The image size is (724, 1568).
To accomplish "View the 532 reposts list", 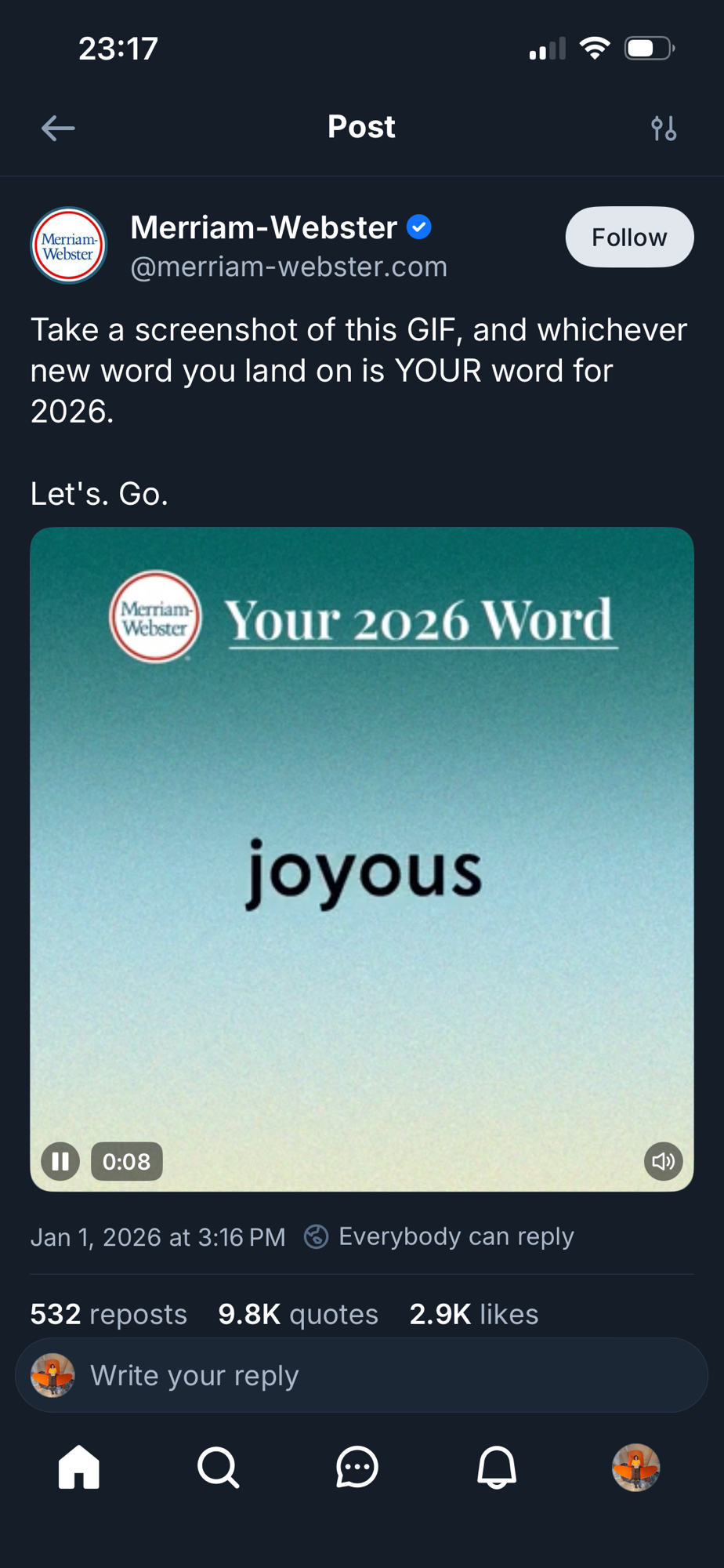I will coord(109,1314).
